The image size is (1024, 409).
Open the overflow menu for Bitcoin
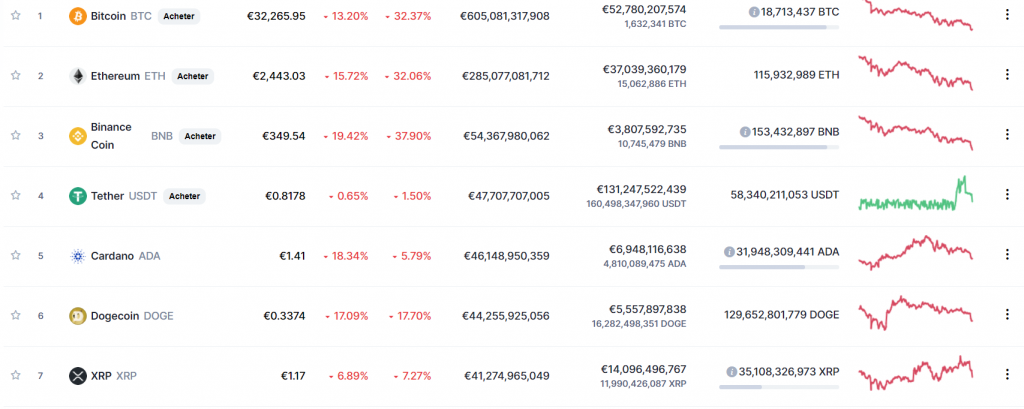click(x=1007, y=15)
